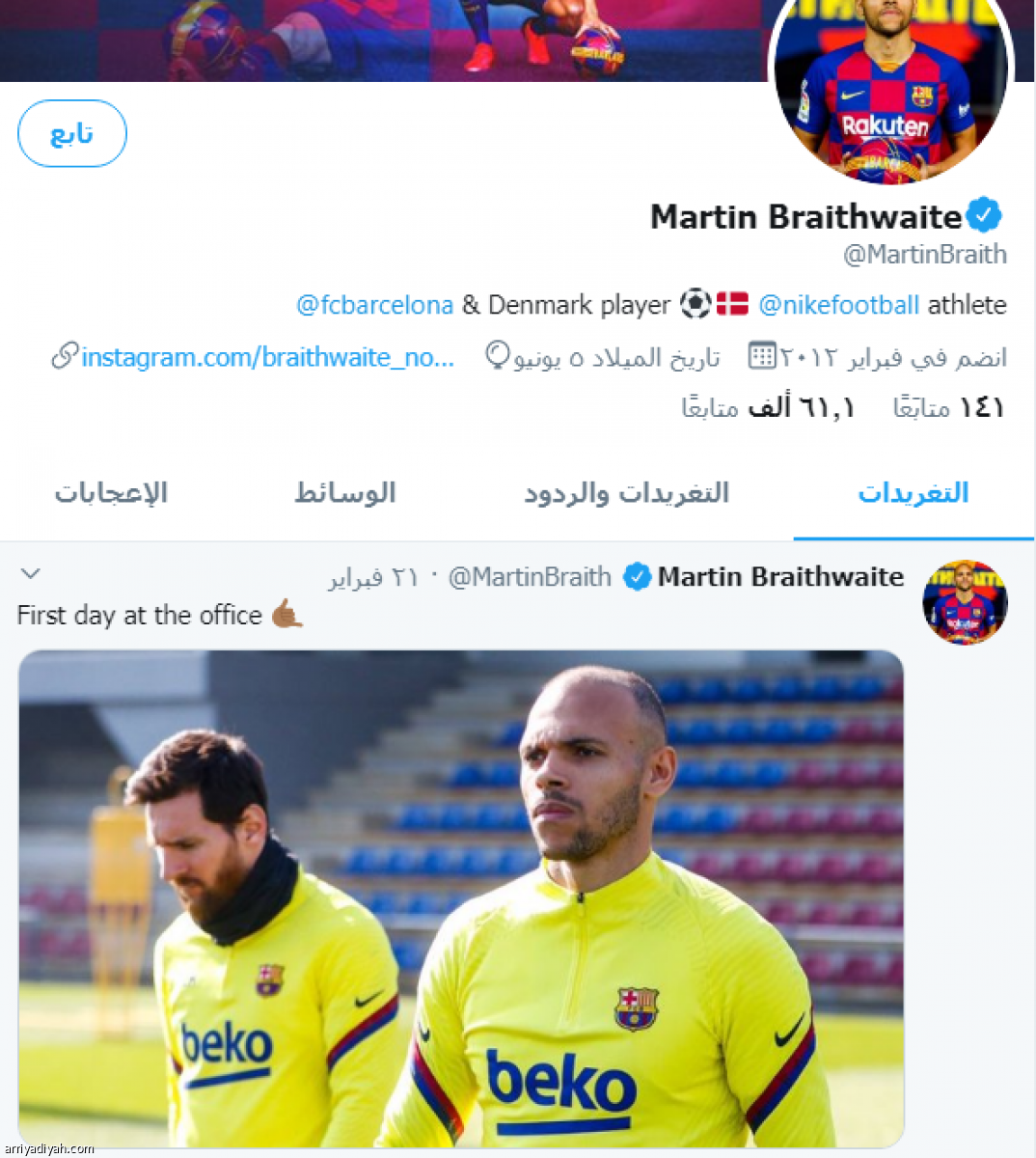Tap the tweet author name Martin Braithwaite
1036x1158 pixels.
(780, 577)
